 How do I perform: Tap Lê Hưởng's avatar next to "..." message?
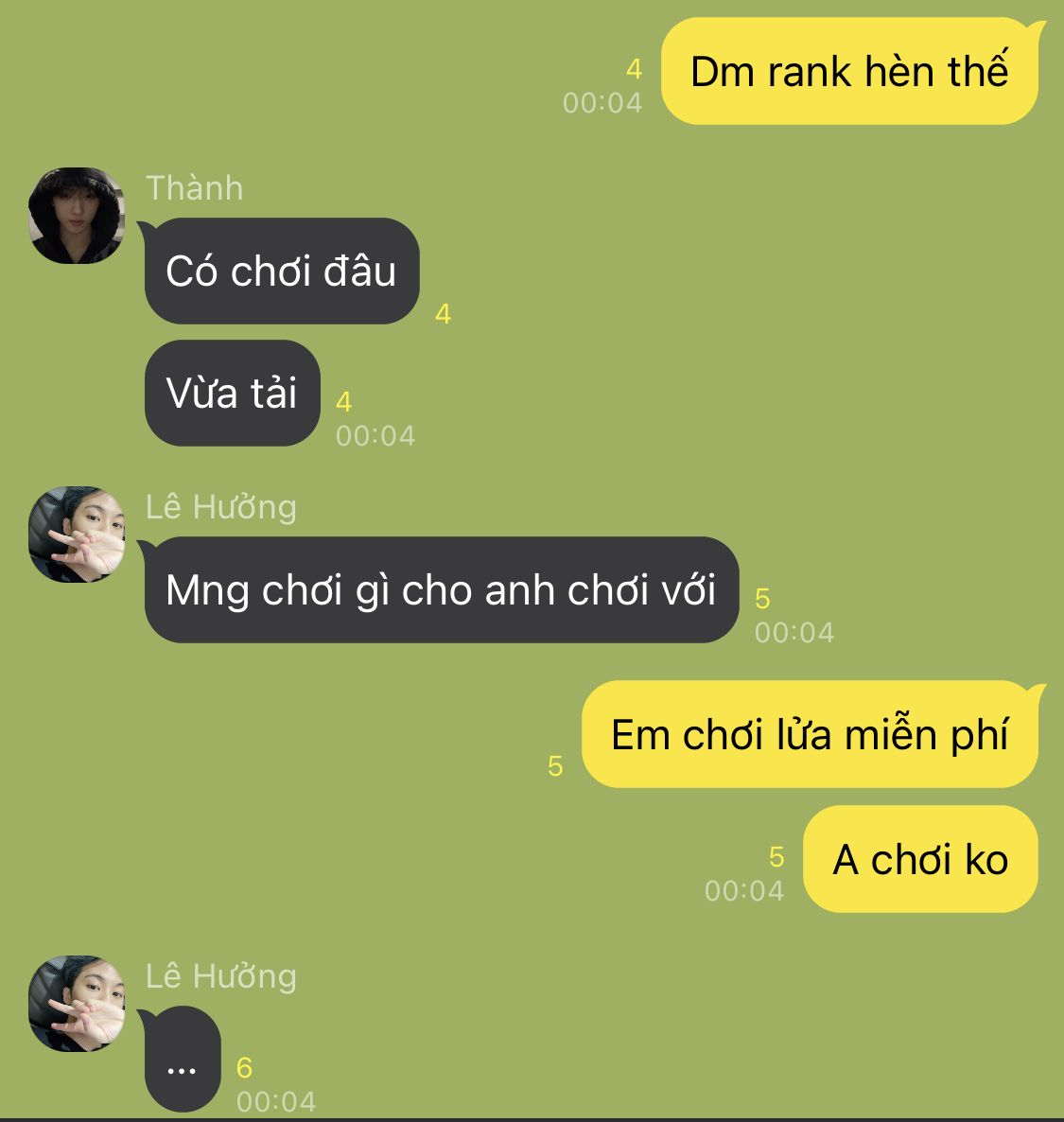point(77,1003)
